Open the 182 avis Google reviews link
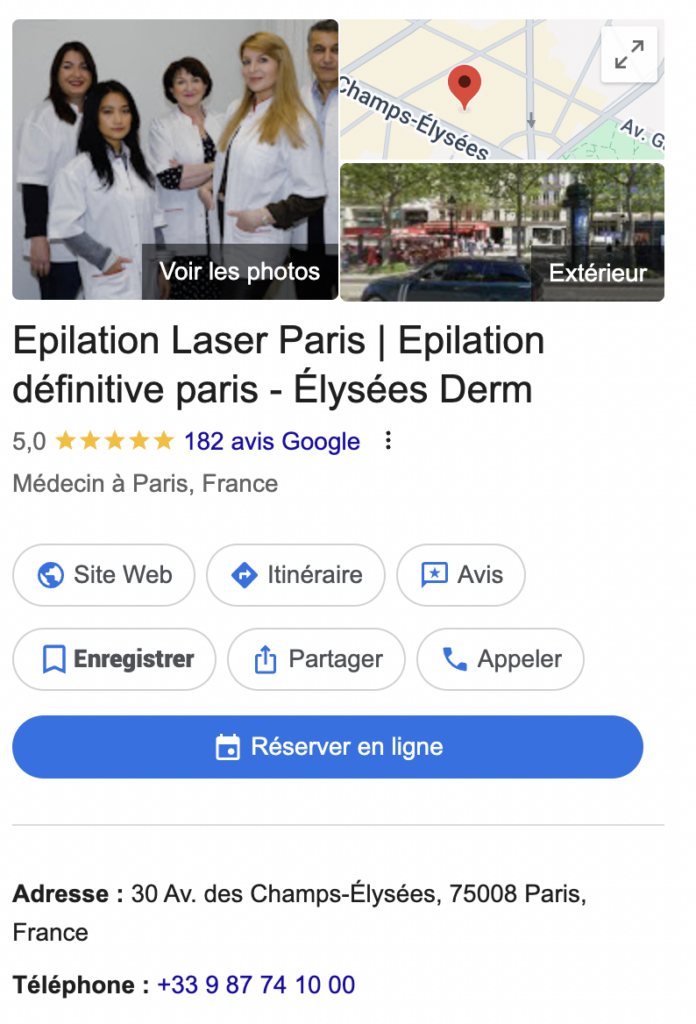The width and height of the screenshot is (696, 1024). click(x=272, y=441)
